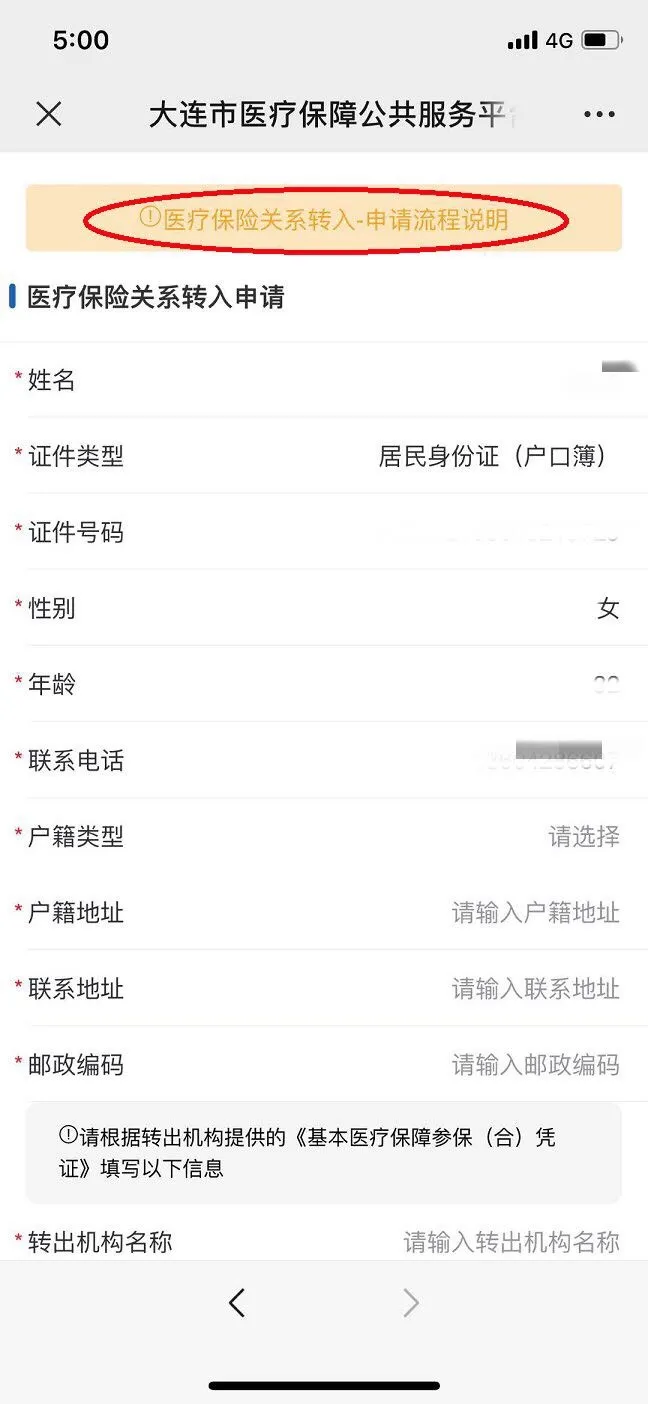Image resolution: width=648 pixels, height=1404 pixels.
Task: Tap the 户籍地址 input field
Action: point(535,913)
